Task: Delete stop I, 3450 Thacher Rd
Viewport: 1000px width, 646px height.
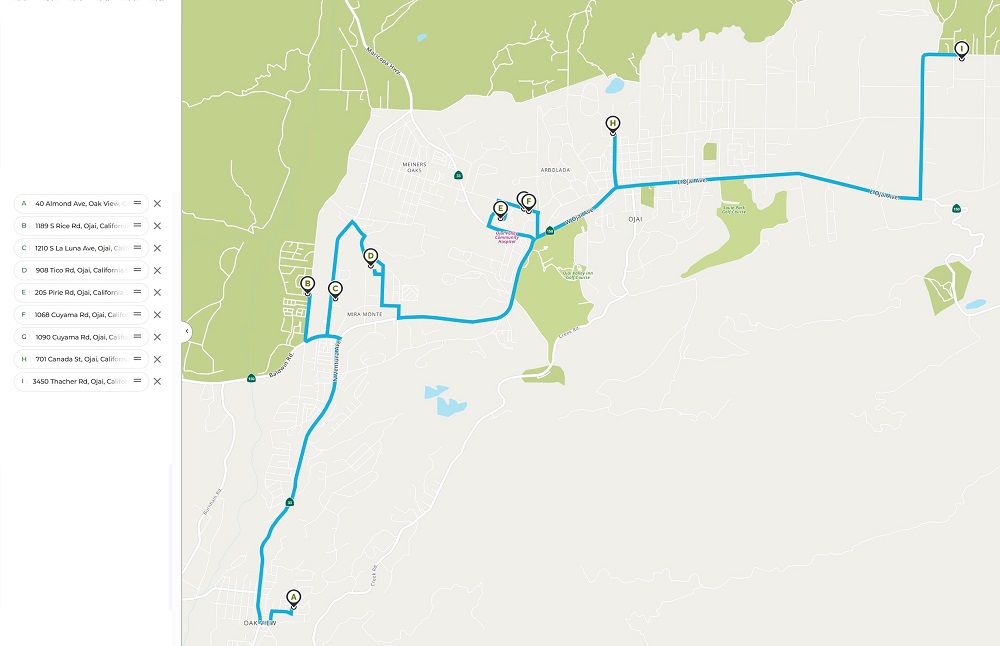Action: point(157,381)
